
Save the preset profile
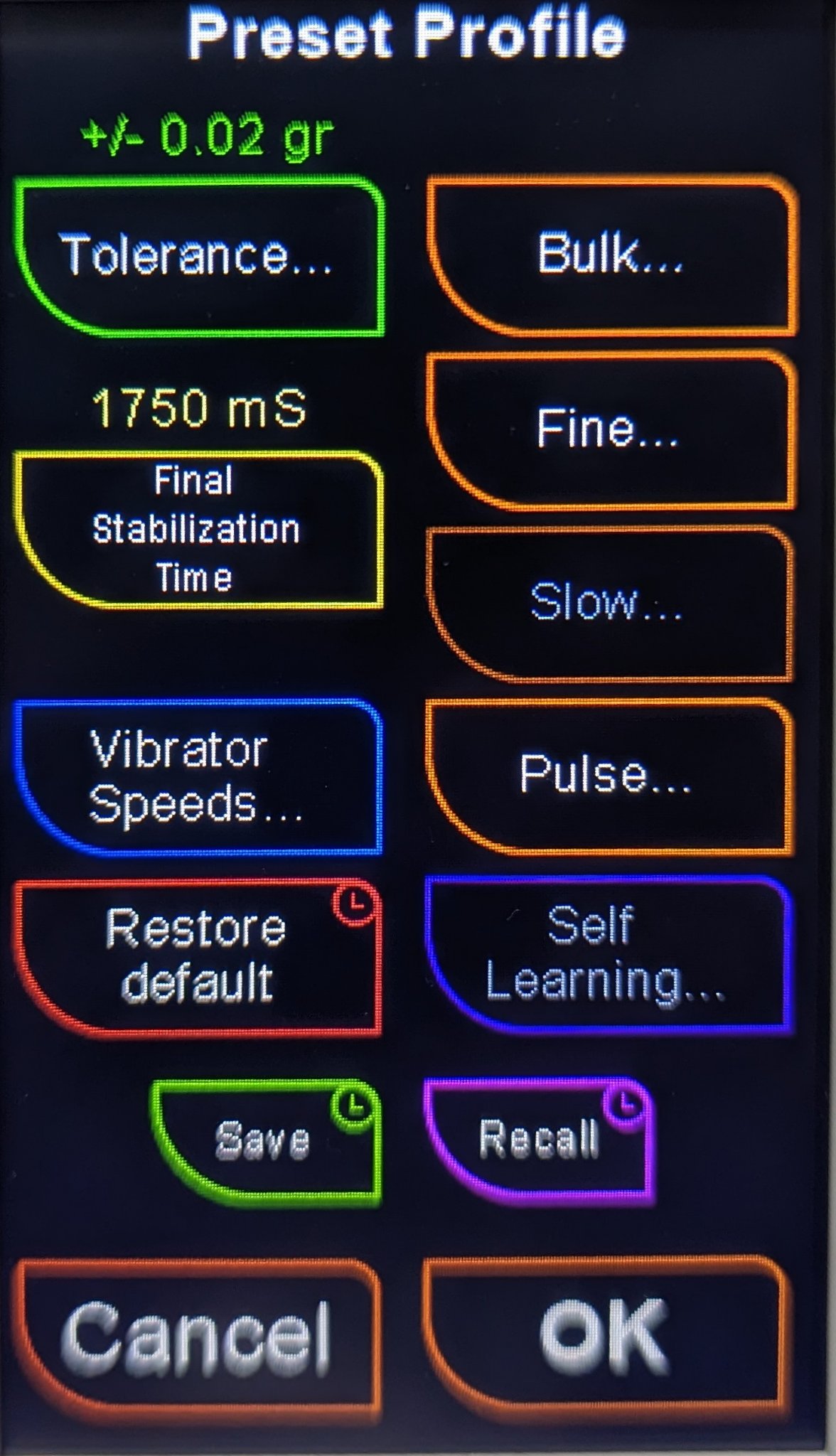(264, 1140)
